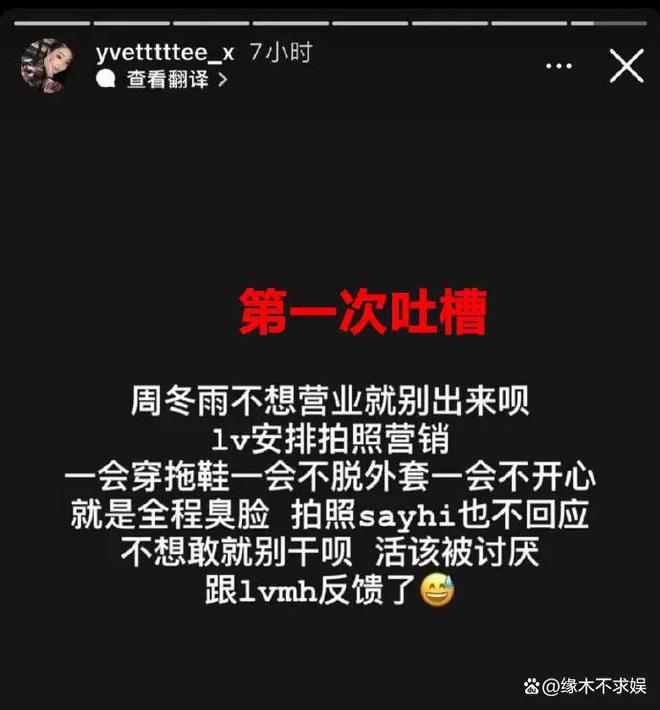This screenshot has width=660, height=710.
Task: Open yvetttttee_x's profile picture
Action: [47, 65]
